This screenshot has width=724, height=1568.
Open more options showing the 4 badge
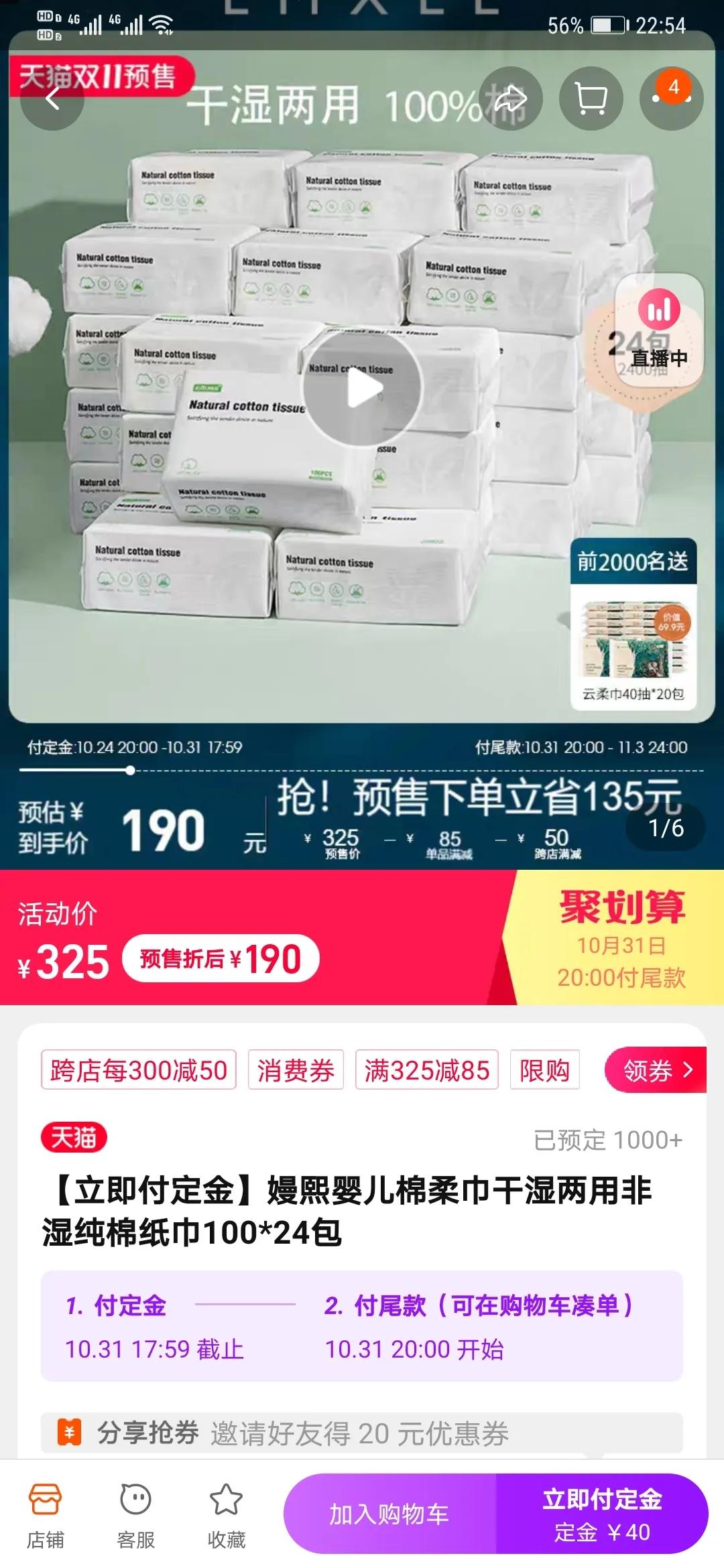pos(673,98)
